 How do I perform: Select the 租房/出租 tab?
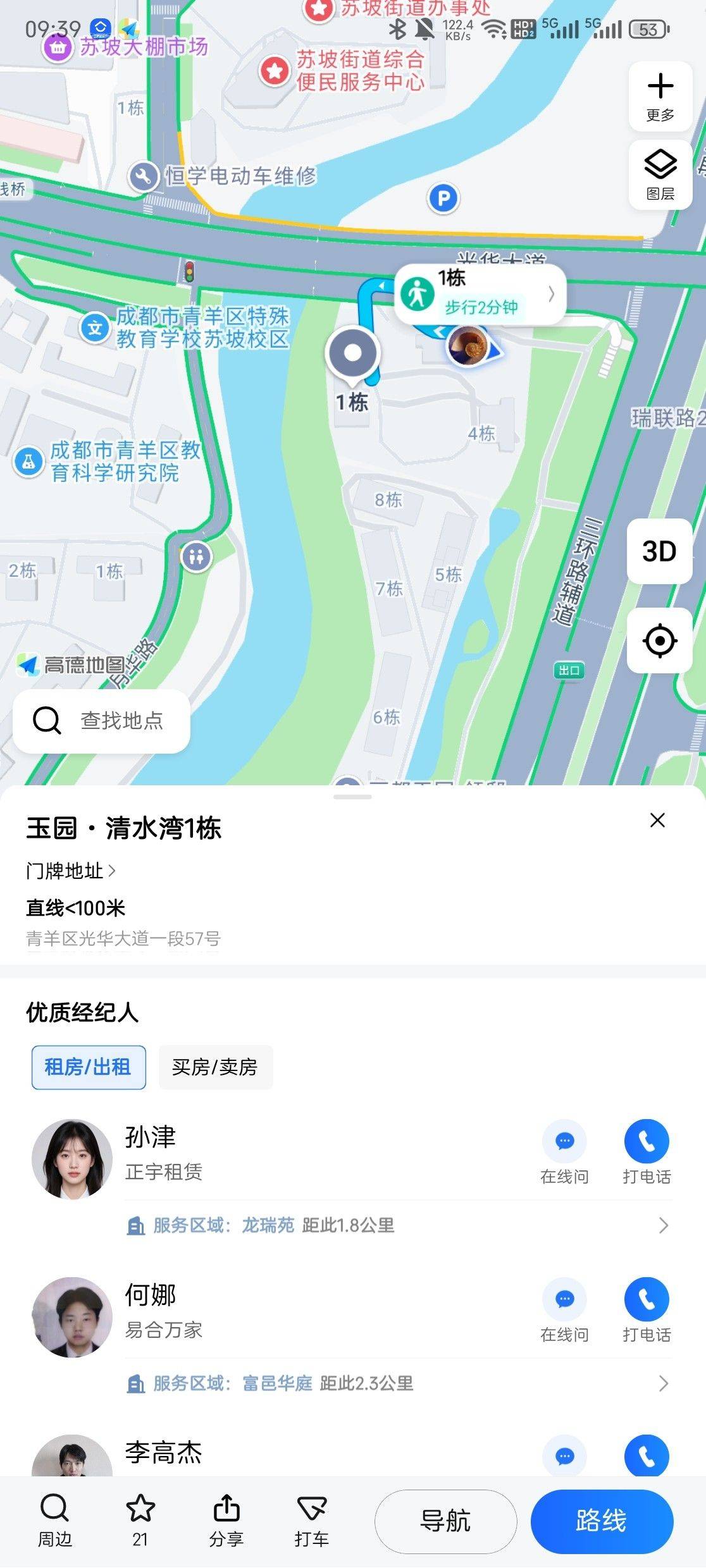(87, 1067)
